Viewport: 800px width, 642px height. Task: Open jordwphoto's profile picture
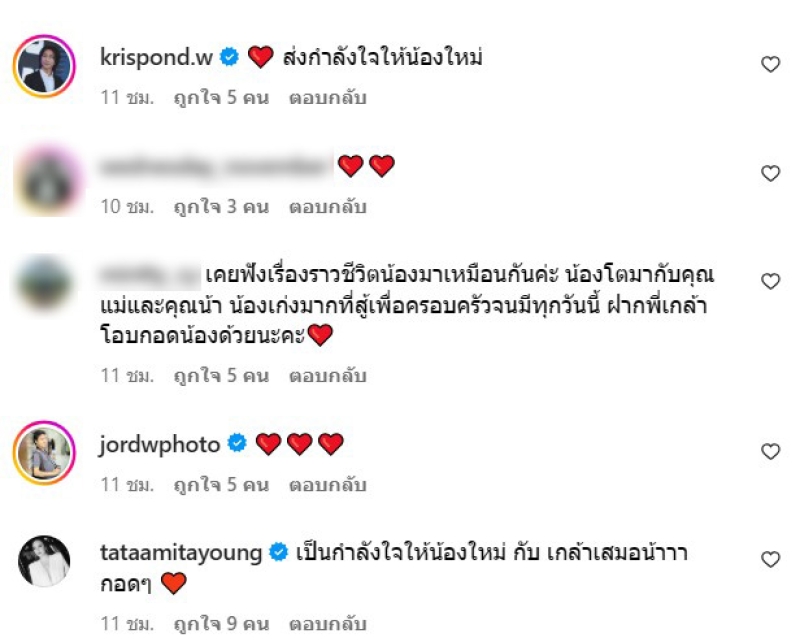click(x=45, y=455)
